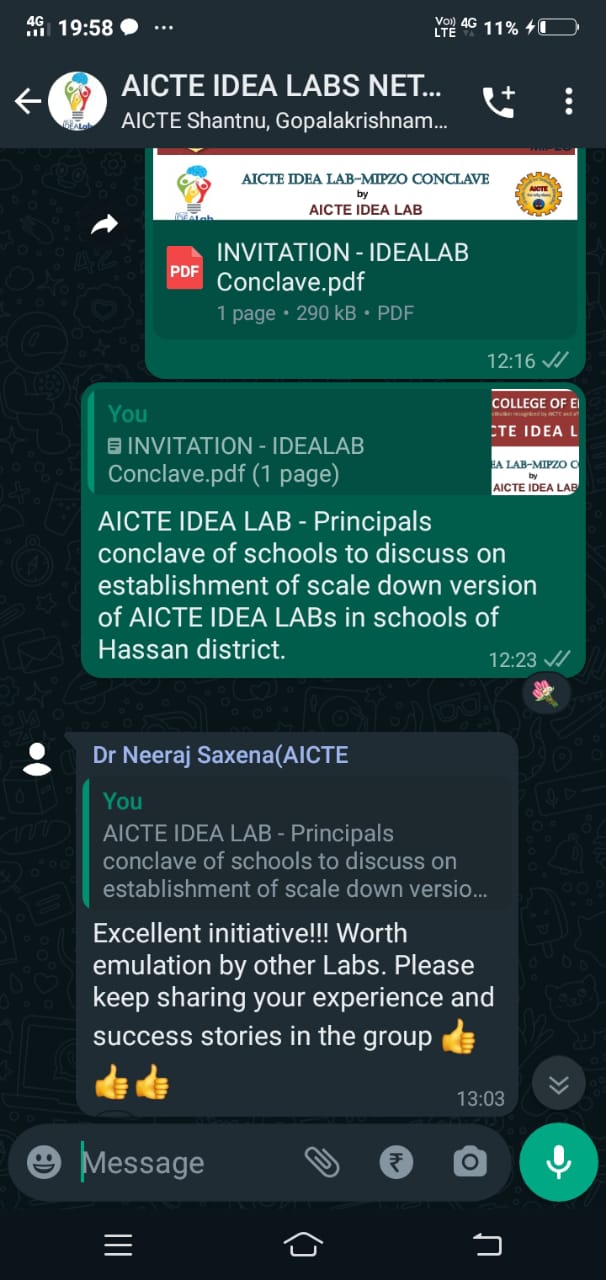Viewport: 606px width, 1280px height.
Task: Attach a file with the paperclip
Action: pos(322,1162)
